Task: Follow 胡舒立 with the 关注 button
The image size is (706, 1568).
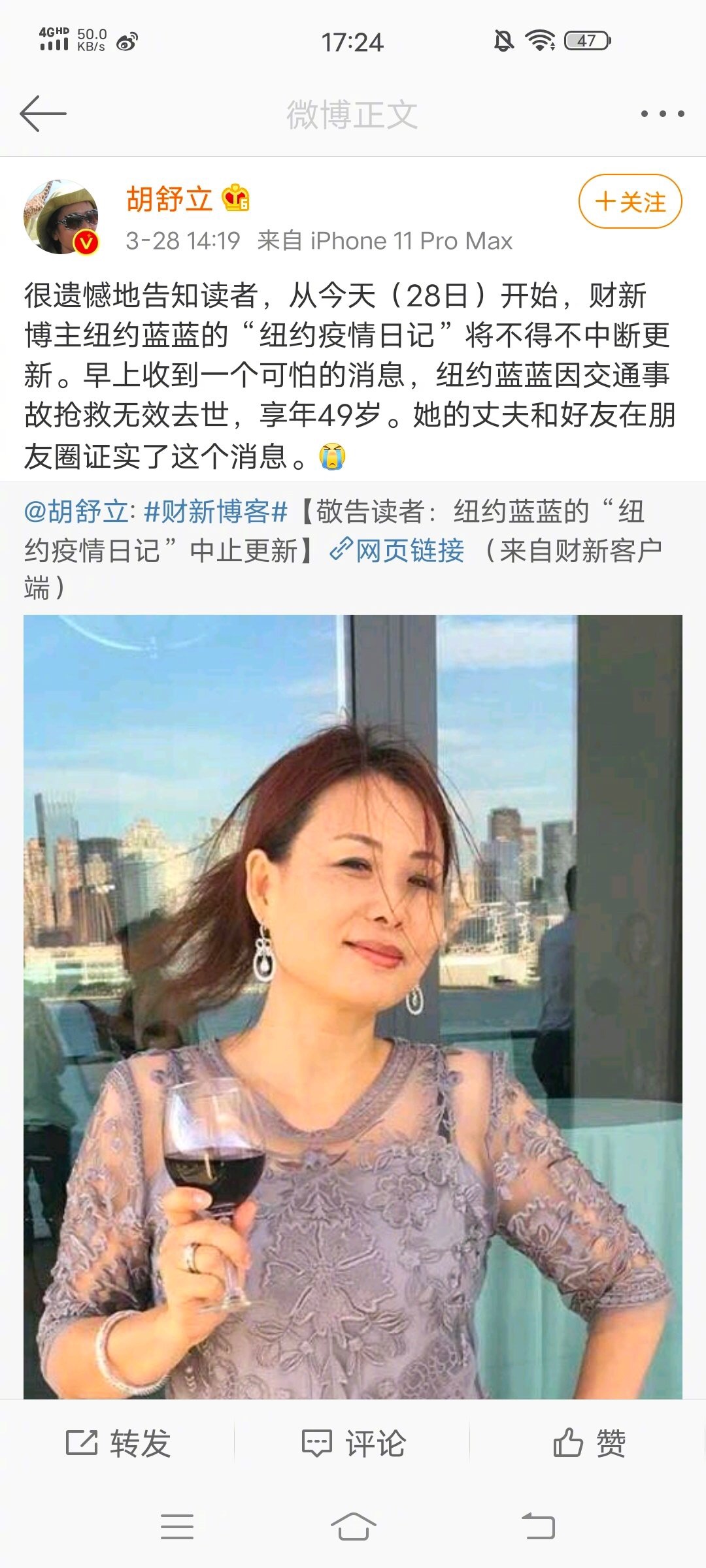Action: click(x=630, y=201)
